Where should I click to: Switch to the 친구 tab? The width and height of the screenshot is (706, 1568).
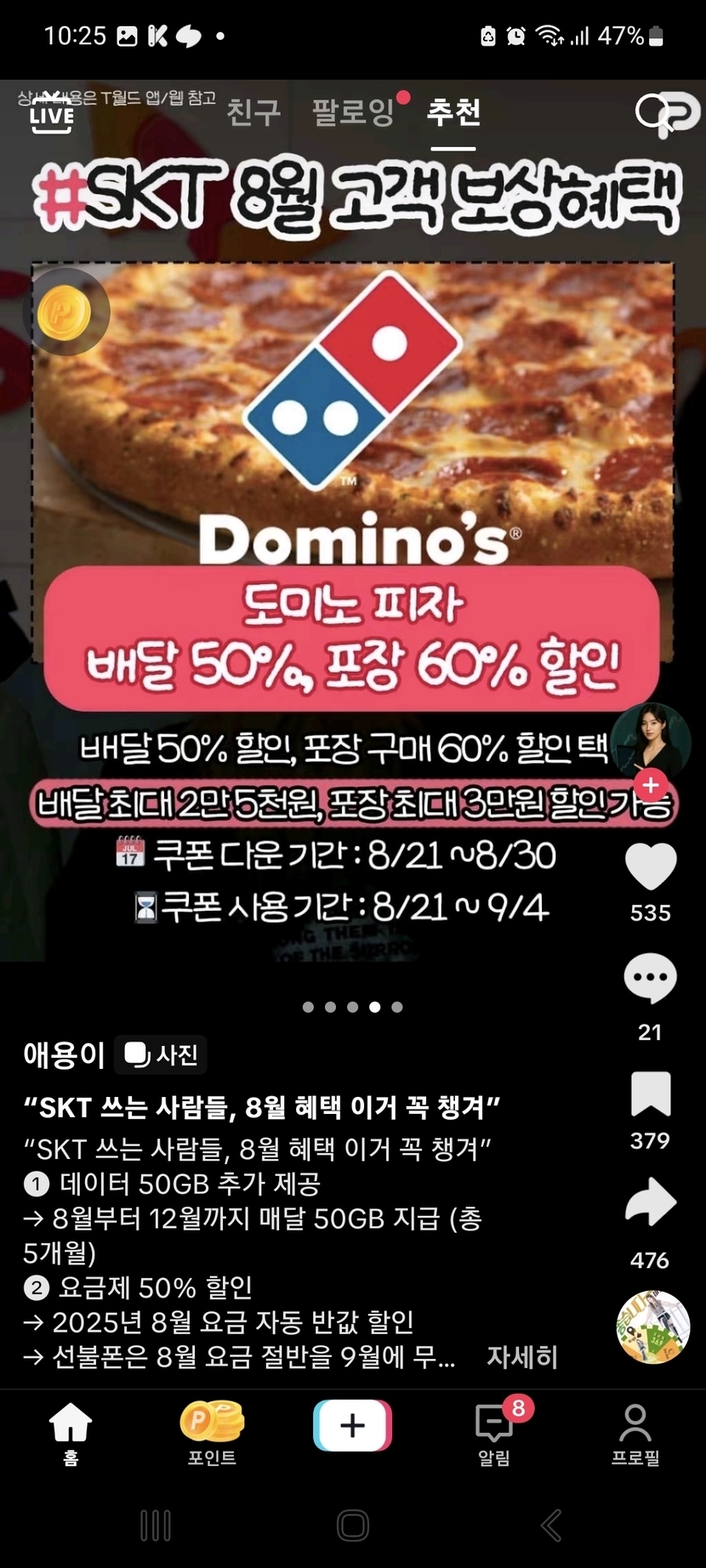coord(253,112)
